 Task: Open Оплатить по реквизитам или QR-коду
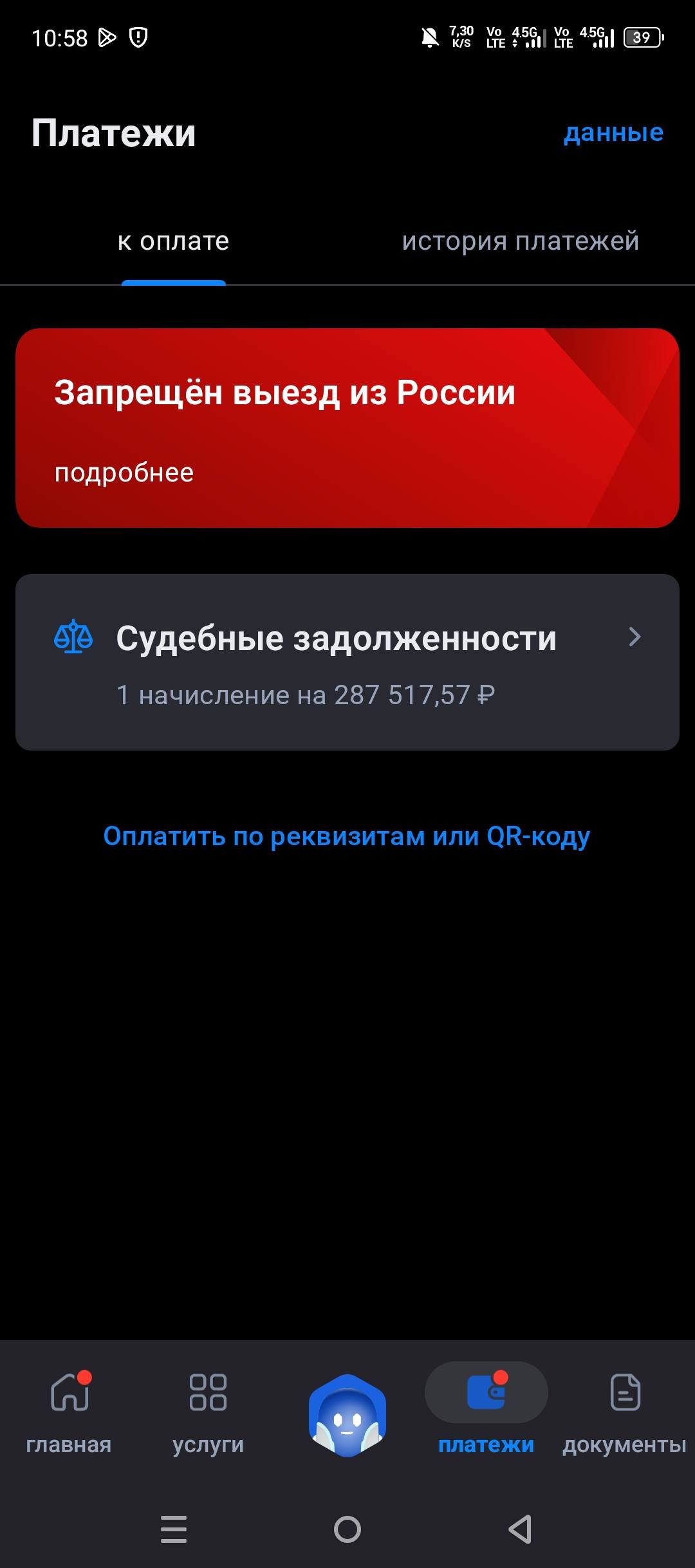347,835
